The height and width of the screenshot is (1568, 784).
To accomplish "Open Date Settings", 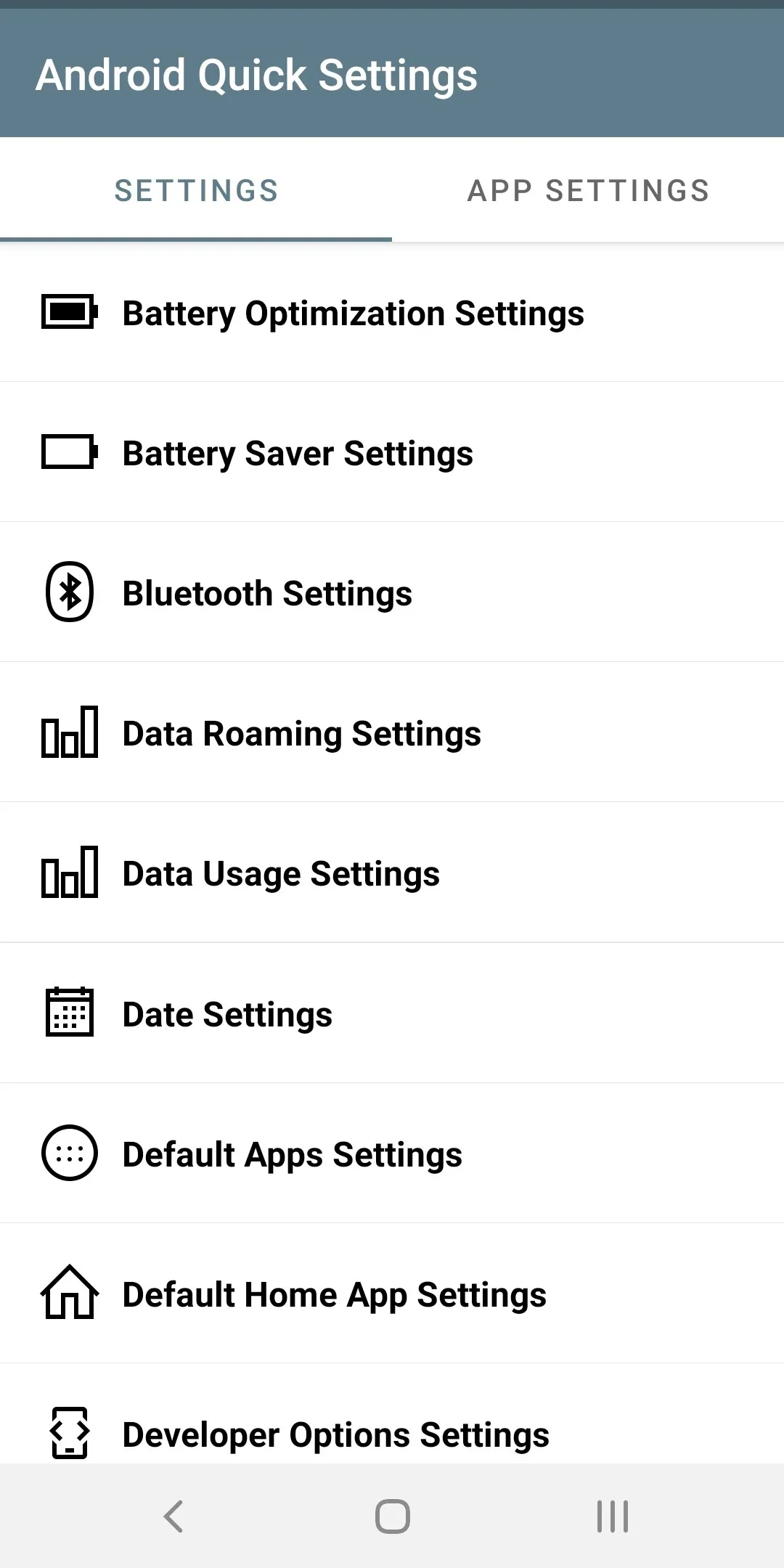I will pyautogui.click(x=227, y=1015).
